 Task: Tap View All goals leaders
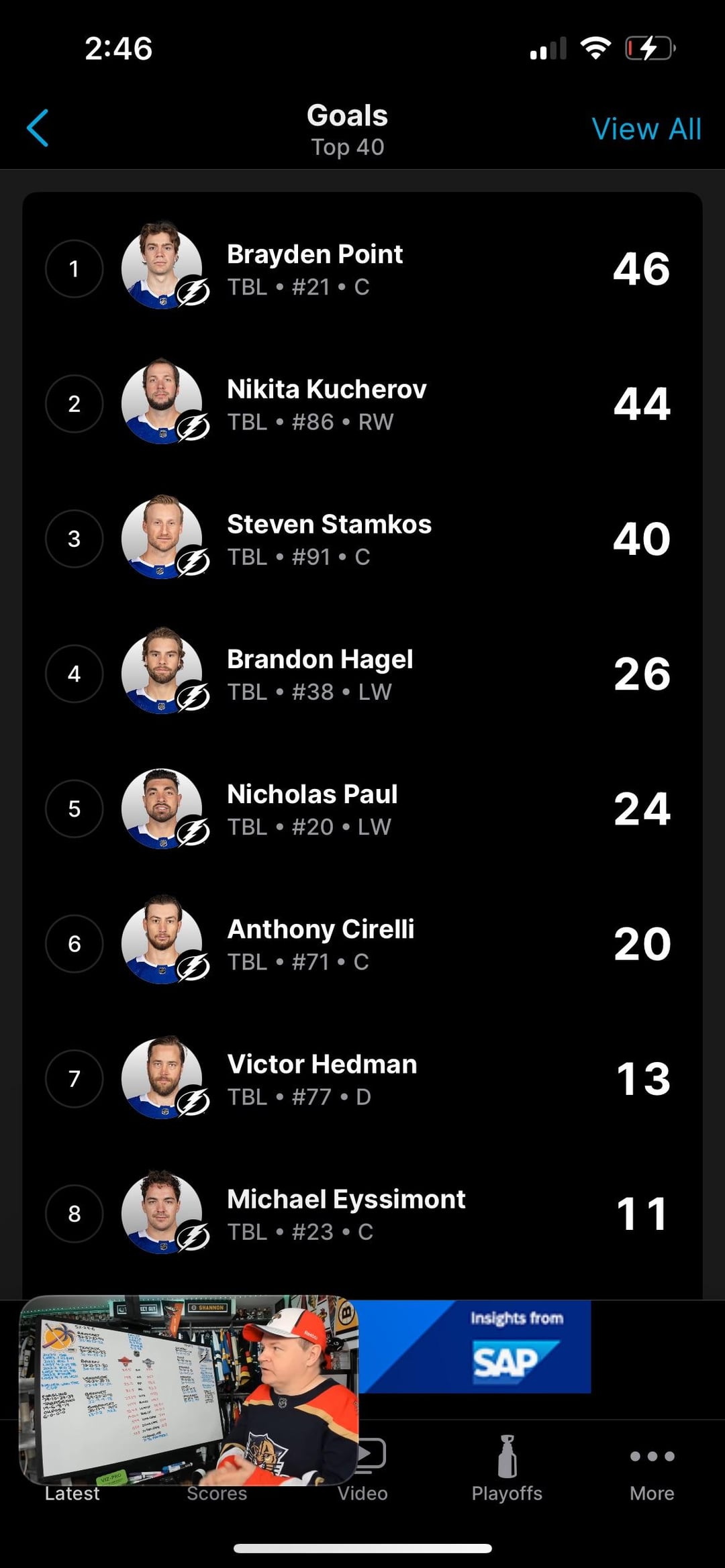coord(646,129)
